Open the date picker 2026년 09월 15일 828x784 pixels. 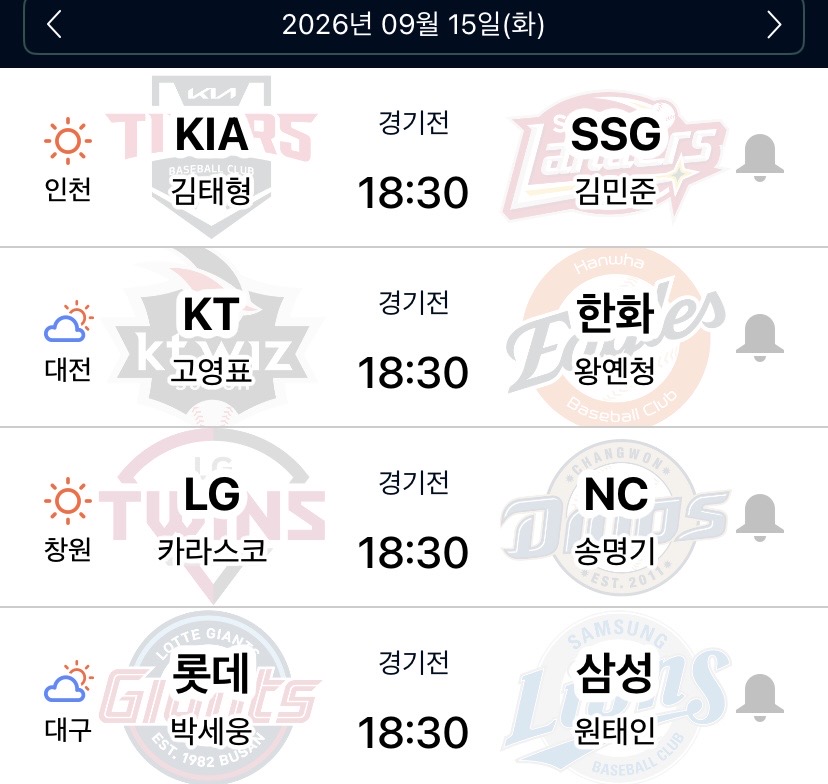tap(413, 25)
